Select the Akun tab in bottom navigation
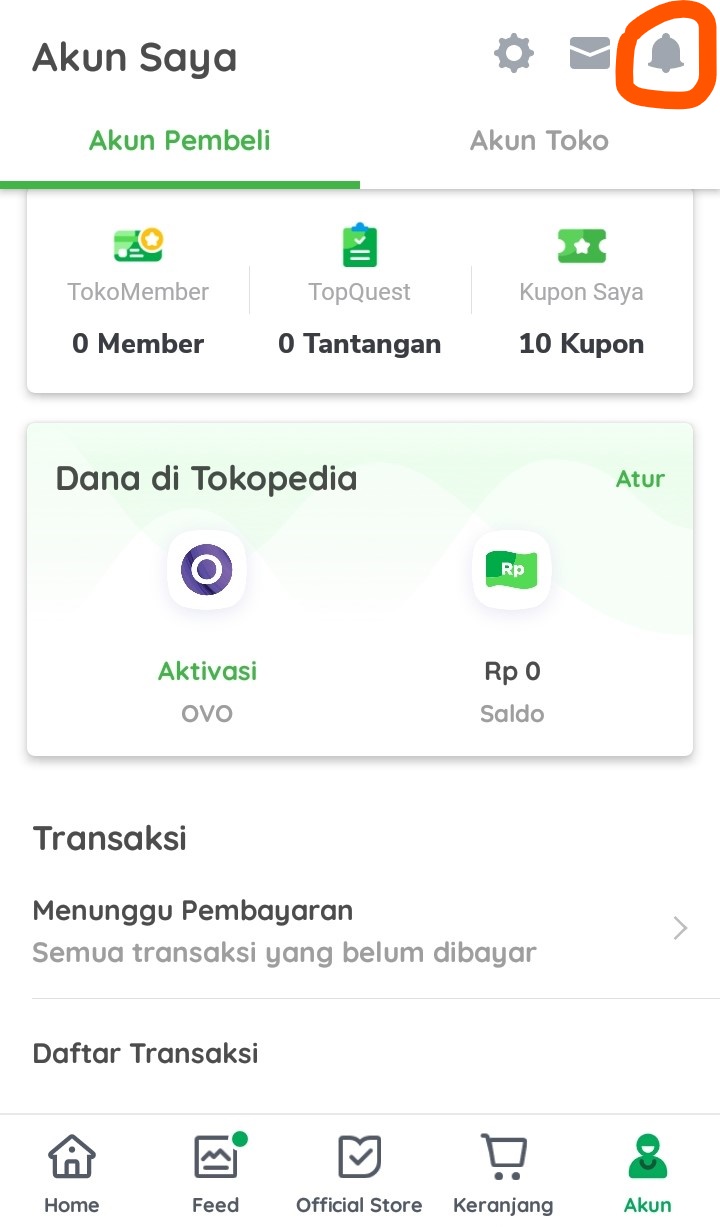Image resolution: width=720 pixels, height=1227 pixels. pos(647,1172)
